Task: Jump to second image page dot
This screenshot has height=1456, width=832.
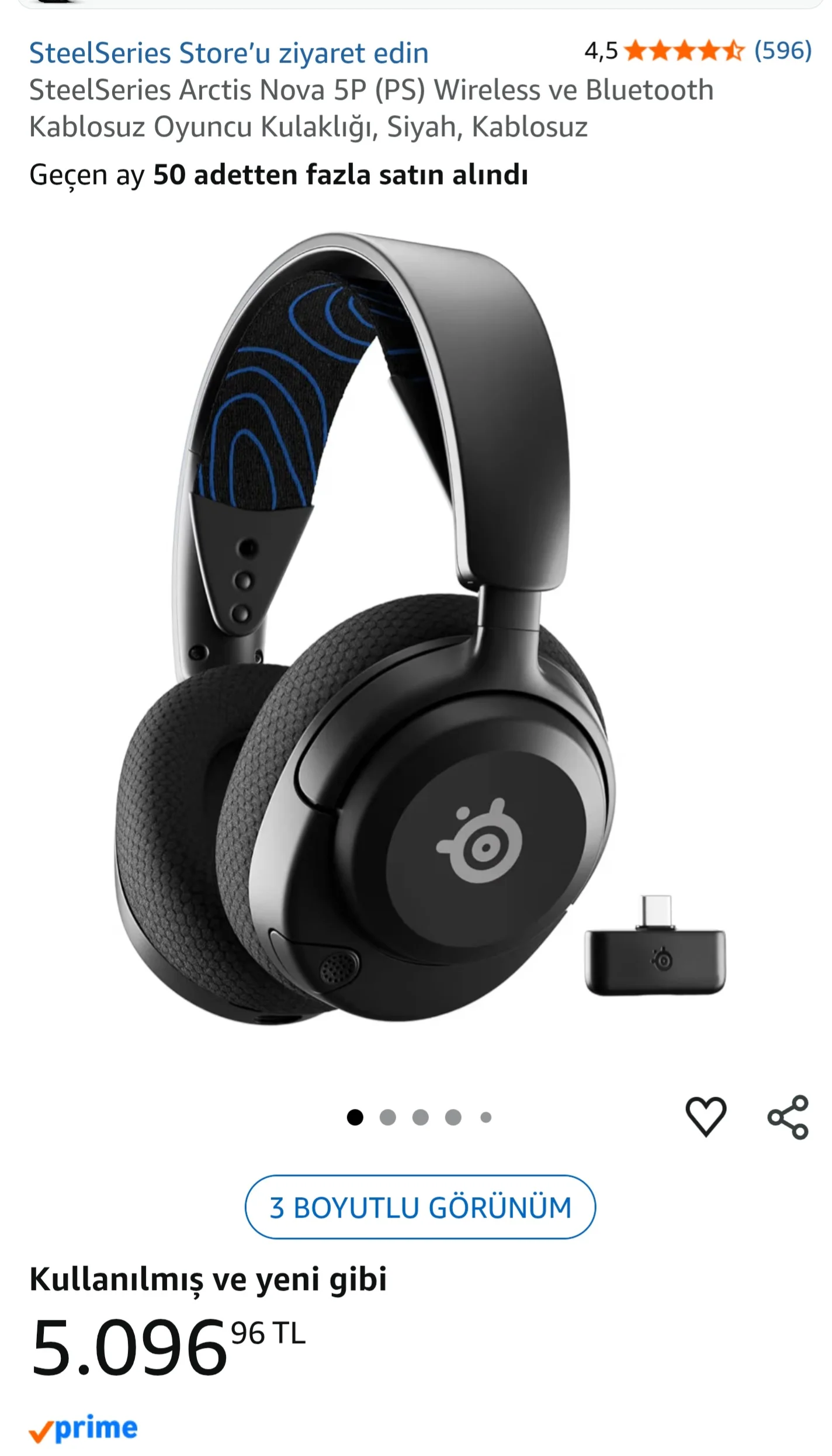Action: 388,1118
